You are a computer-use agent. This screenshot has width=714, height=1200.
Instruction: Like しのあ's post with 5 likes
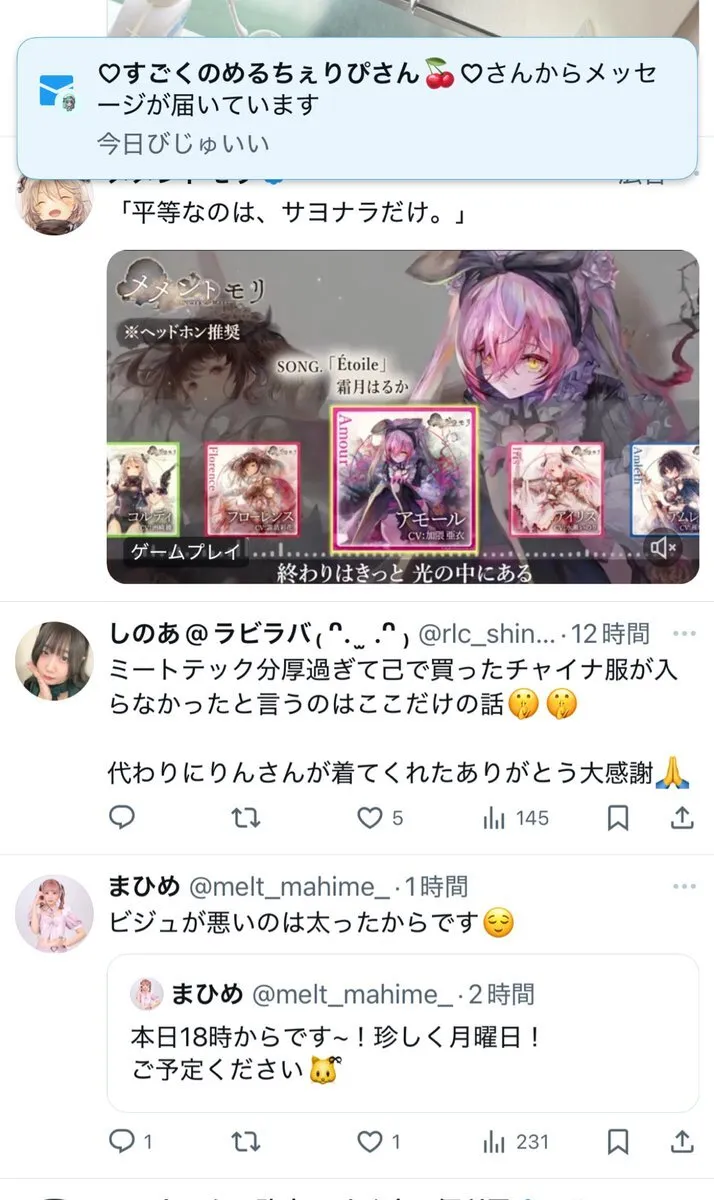coord(371,818)
